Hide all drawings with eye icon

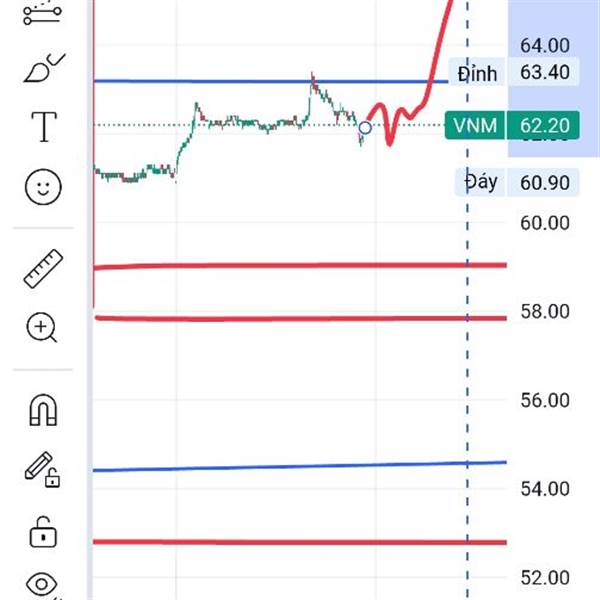pos(42,585)
